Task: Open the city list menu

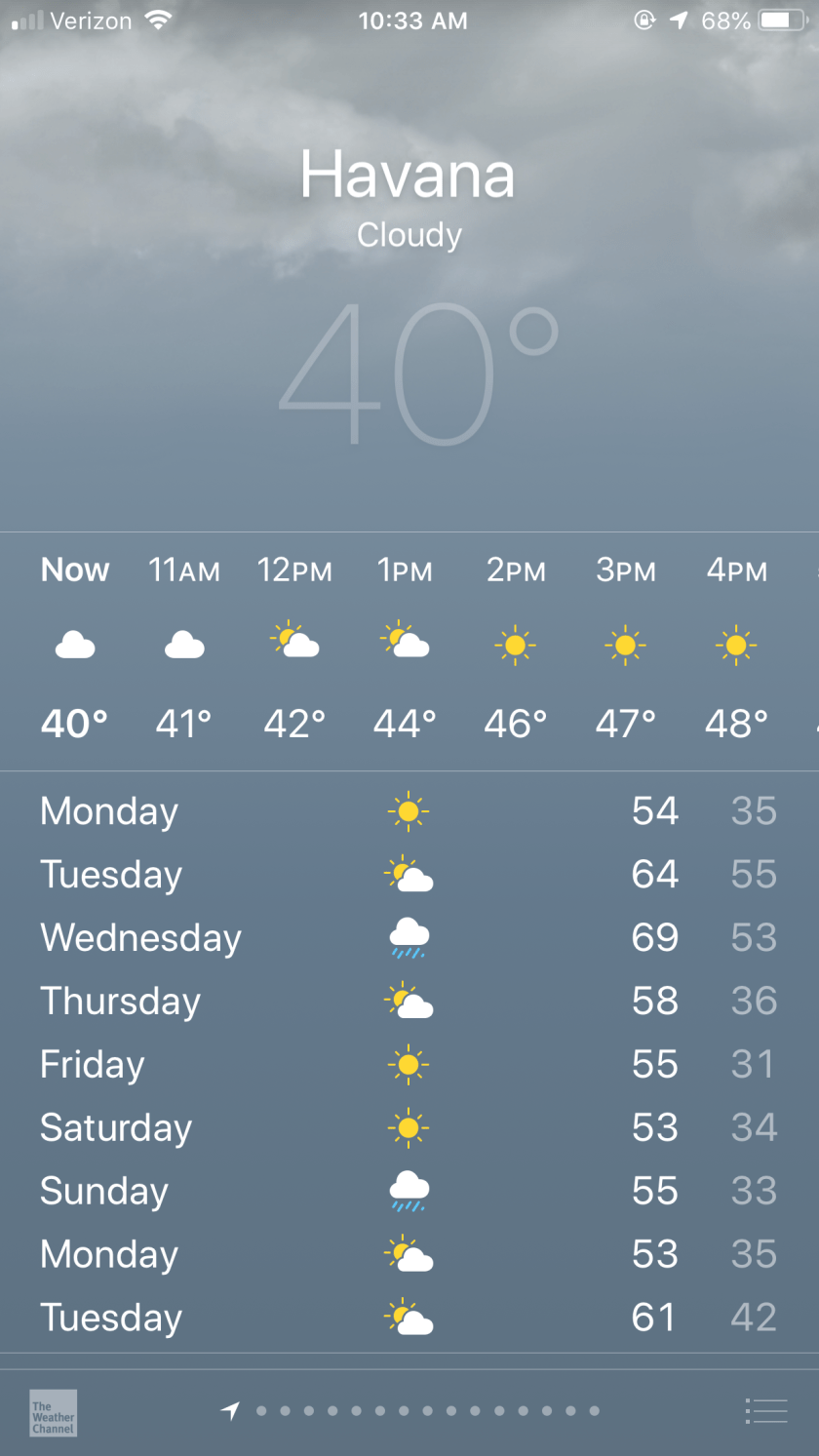Action: click(765, 1410)
